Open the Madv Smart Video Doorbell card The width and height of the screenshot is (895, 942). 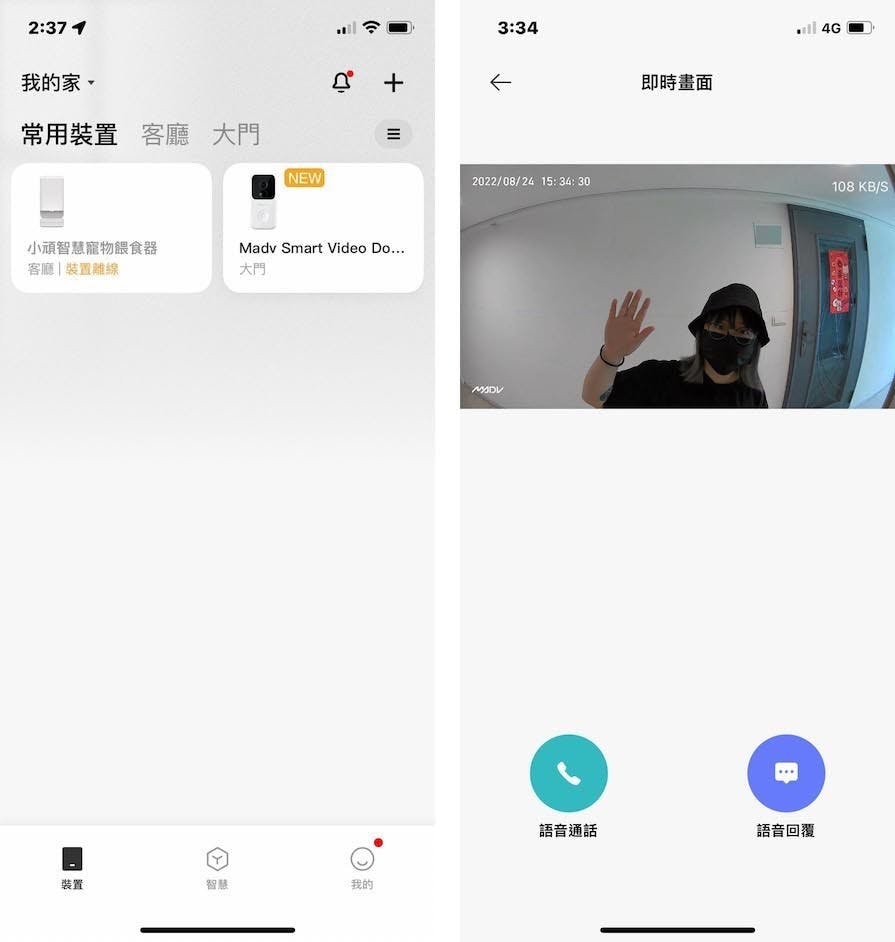(x=323, y=228)
